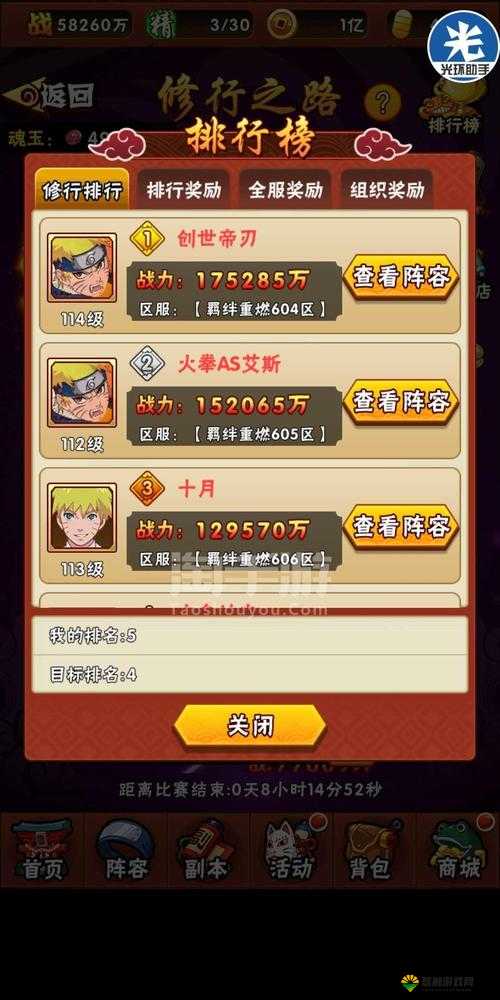Open the 全服奖励 tab

click(x=285, y=189)
